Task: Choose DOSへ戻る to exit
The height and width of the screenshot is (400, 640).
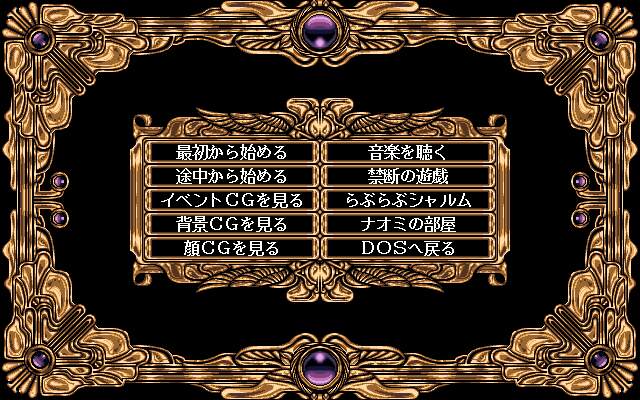Action: (408, 247)
